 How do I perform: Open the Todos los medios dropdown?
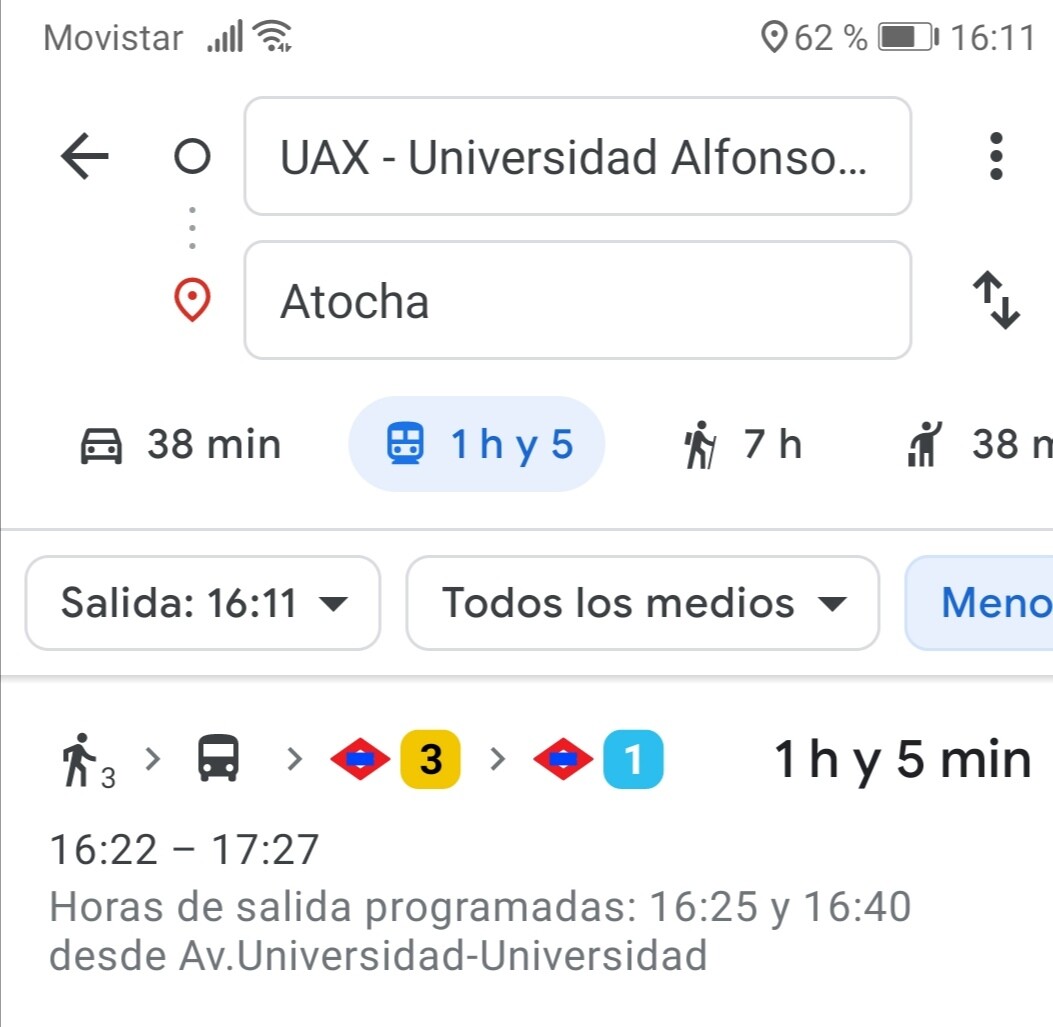click(x=642, y=603)
